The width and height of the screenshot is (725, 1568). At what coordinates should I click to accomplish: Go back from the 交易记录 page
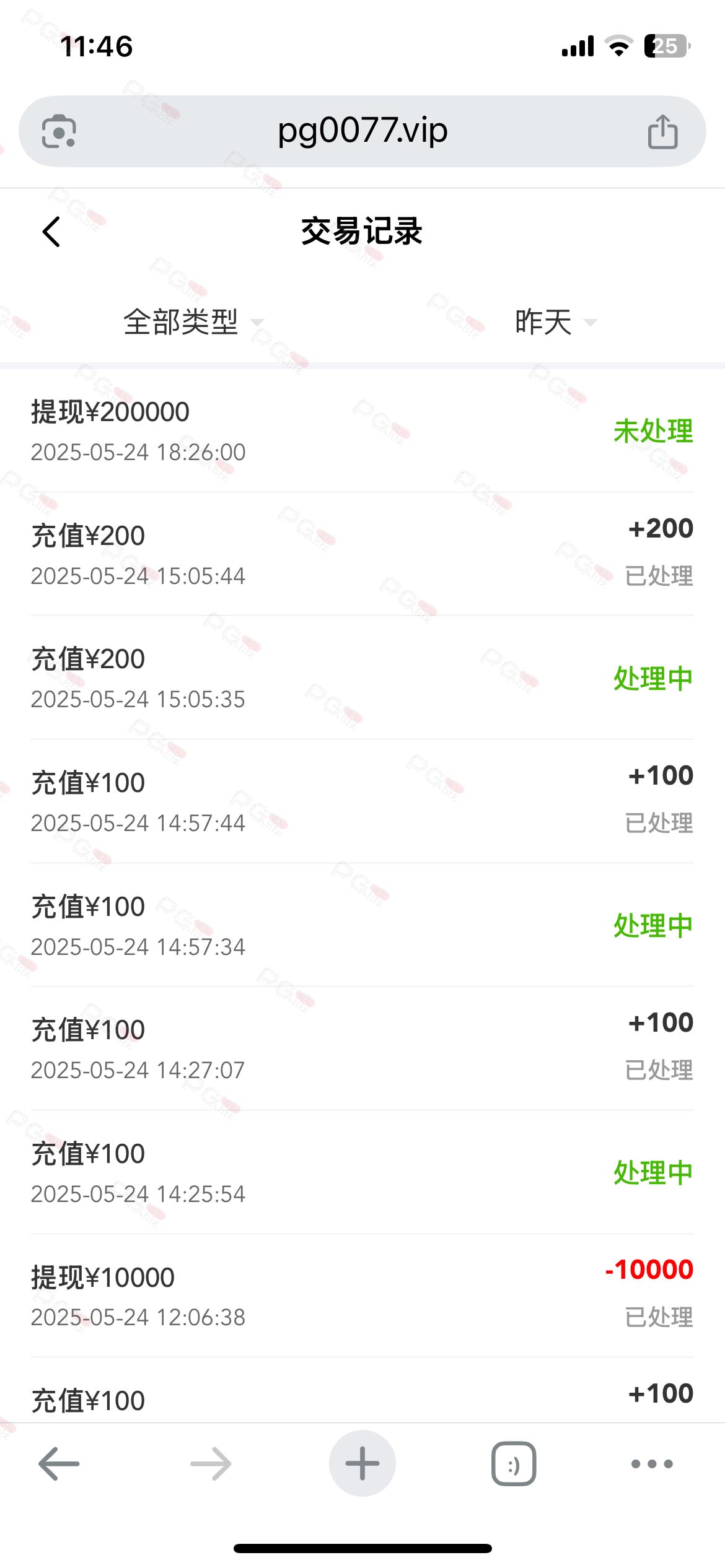(51, 232)
